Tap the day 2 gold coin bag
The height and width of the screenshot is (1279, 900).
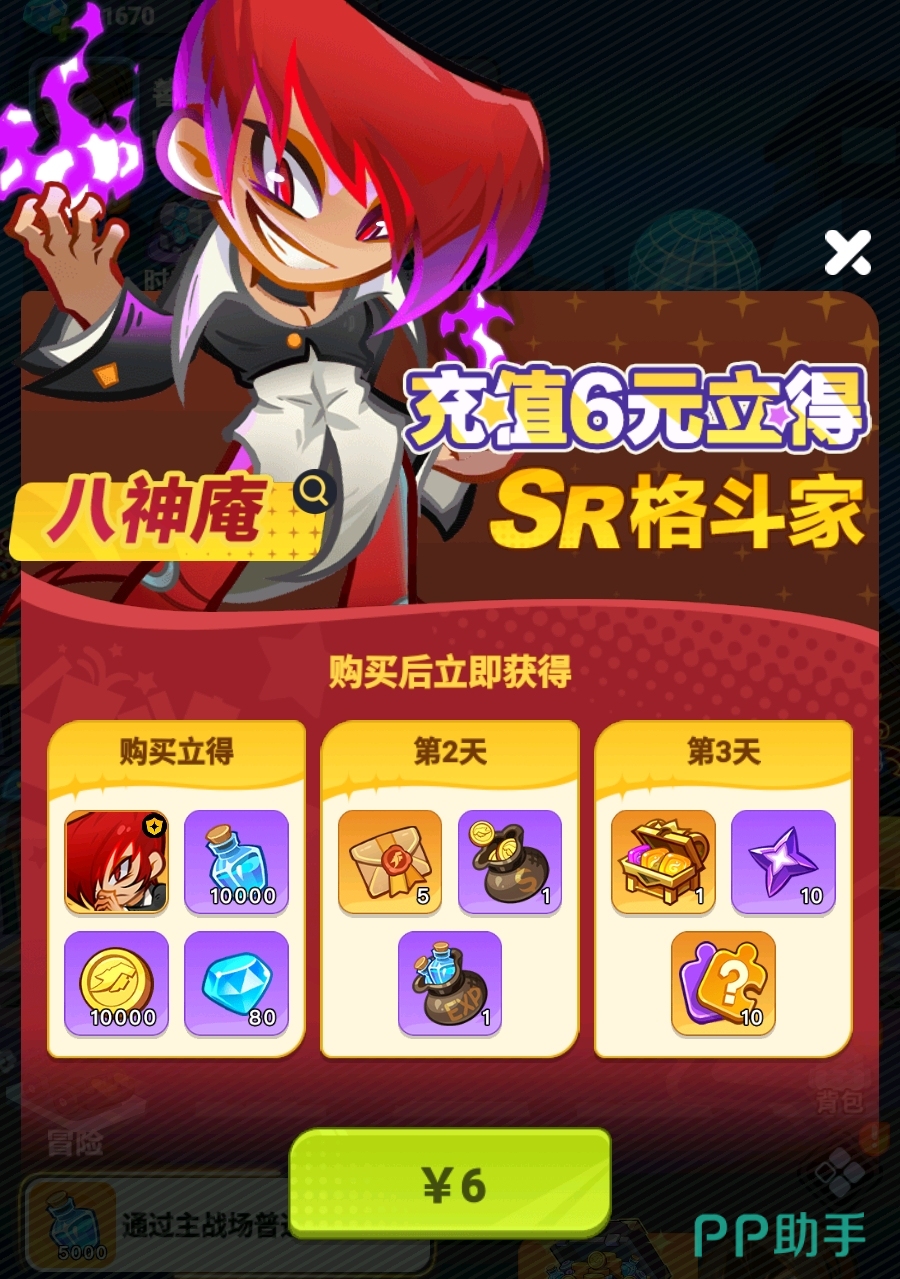pyautogui.click(x=510, y=862)
